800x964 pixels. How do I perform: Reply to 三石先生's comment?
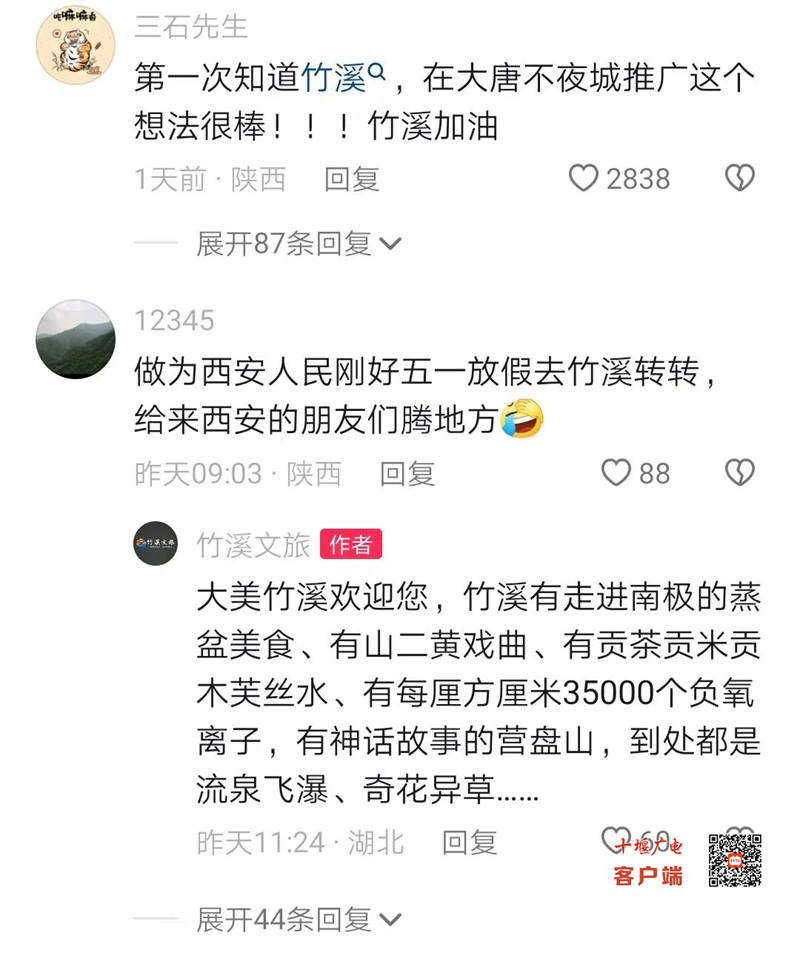tap(352, 179)
